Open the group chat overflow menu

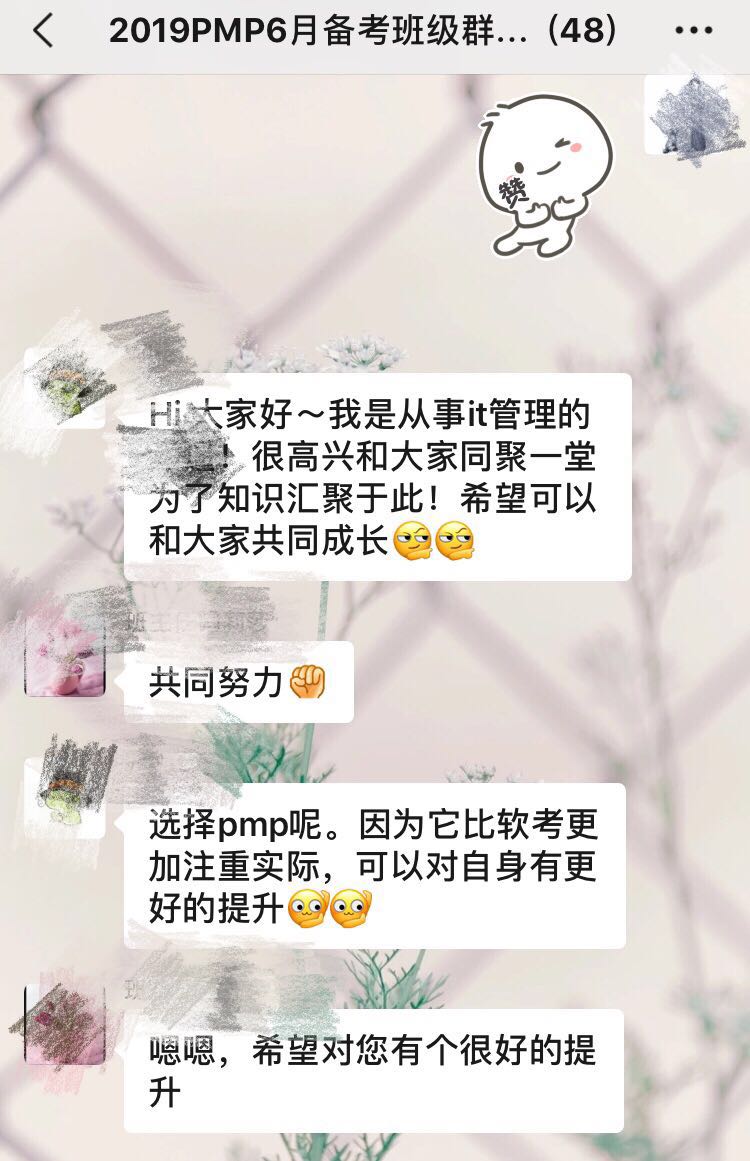[x=694, y=32]
